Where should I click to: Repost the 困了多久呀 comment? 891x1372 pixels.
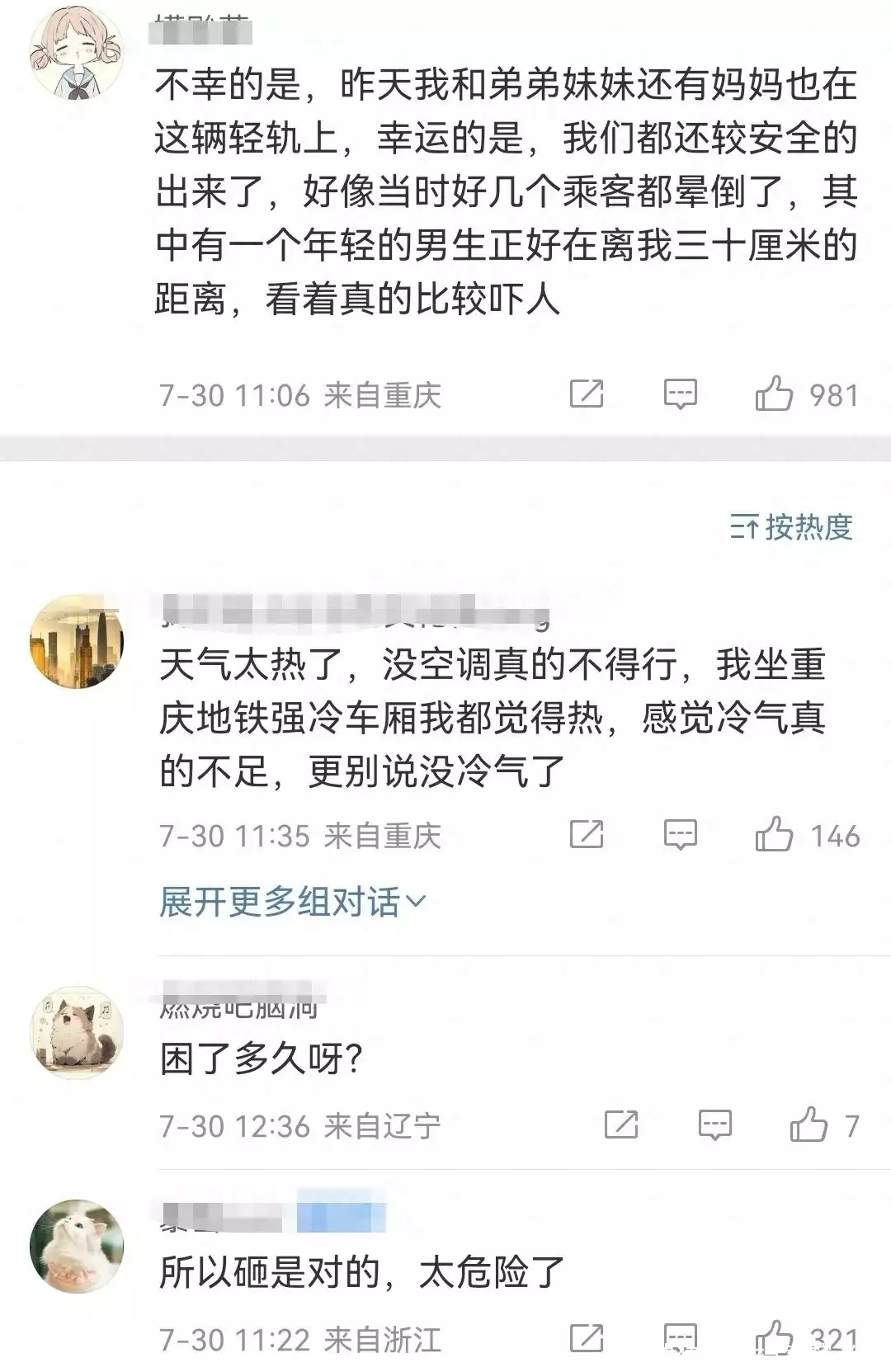click(621, 1125)
